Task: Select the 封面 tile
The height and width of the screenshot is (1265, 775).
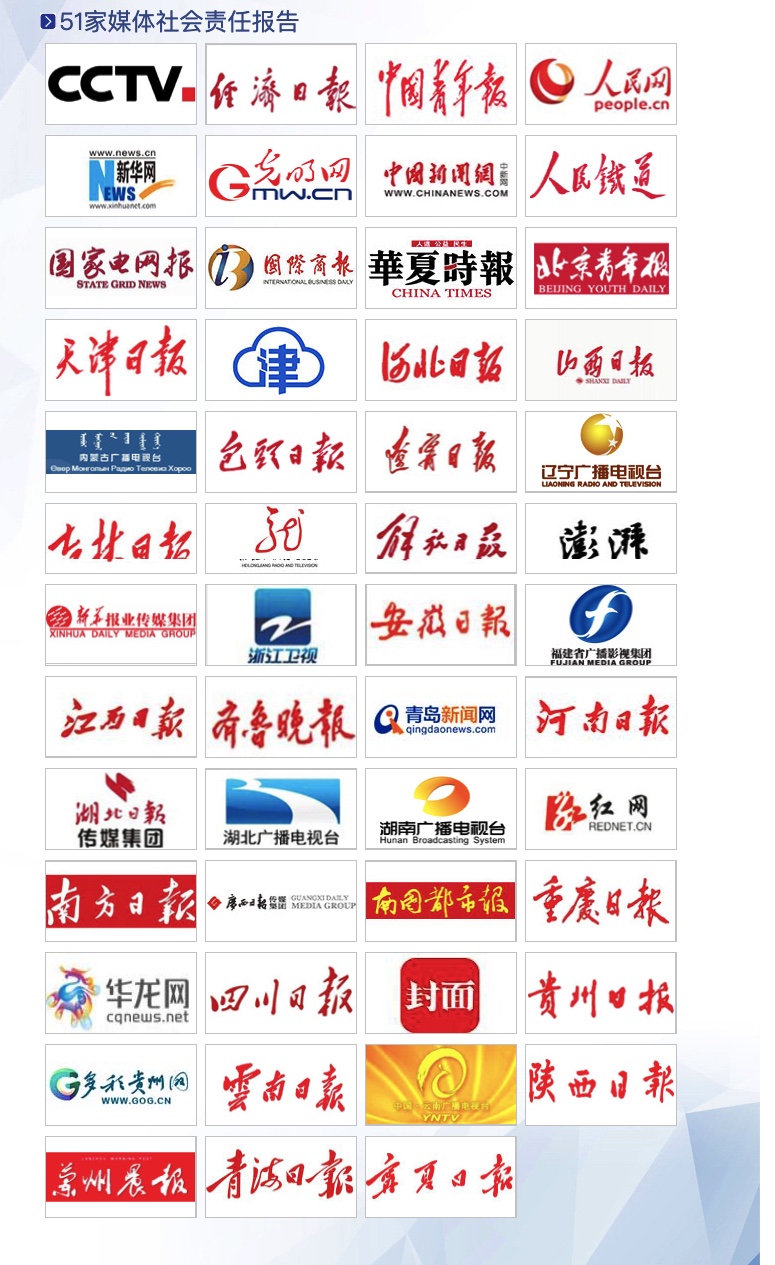Action: (x=441, y=993)
